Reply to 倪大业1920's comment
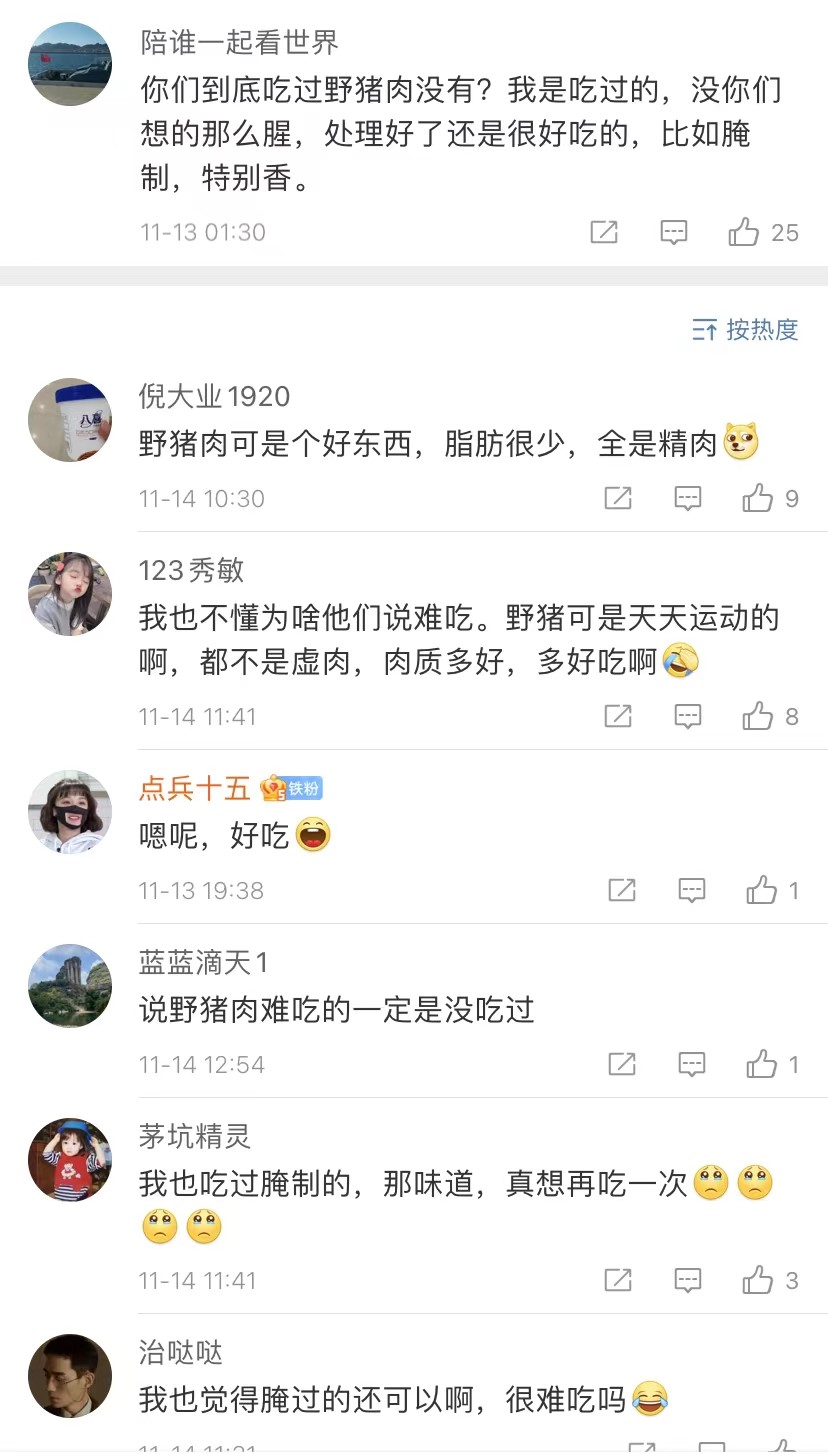Image resolution: width=828 pixels, height=1454 pixels. (688, 498)
